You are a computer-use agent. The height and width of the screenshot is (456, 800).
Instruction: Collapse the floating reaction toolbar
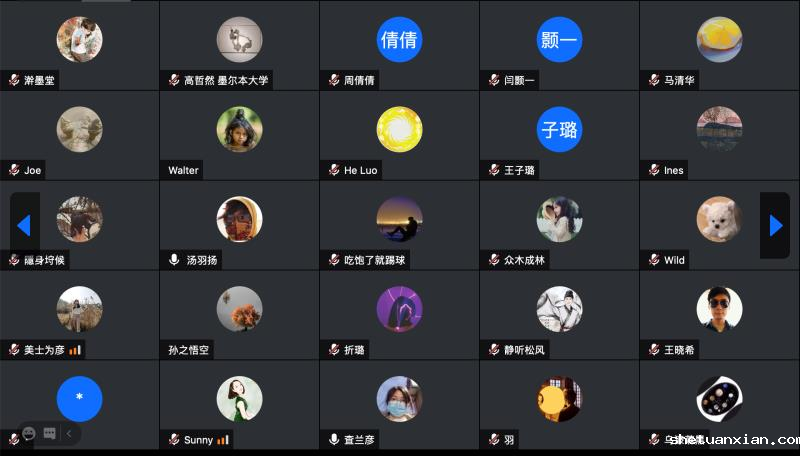coord(69,433)
